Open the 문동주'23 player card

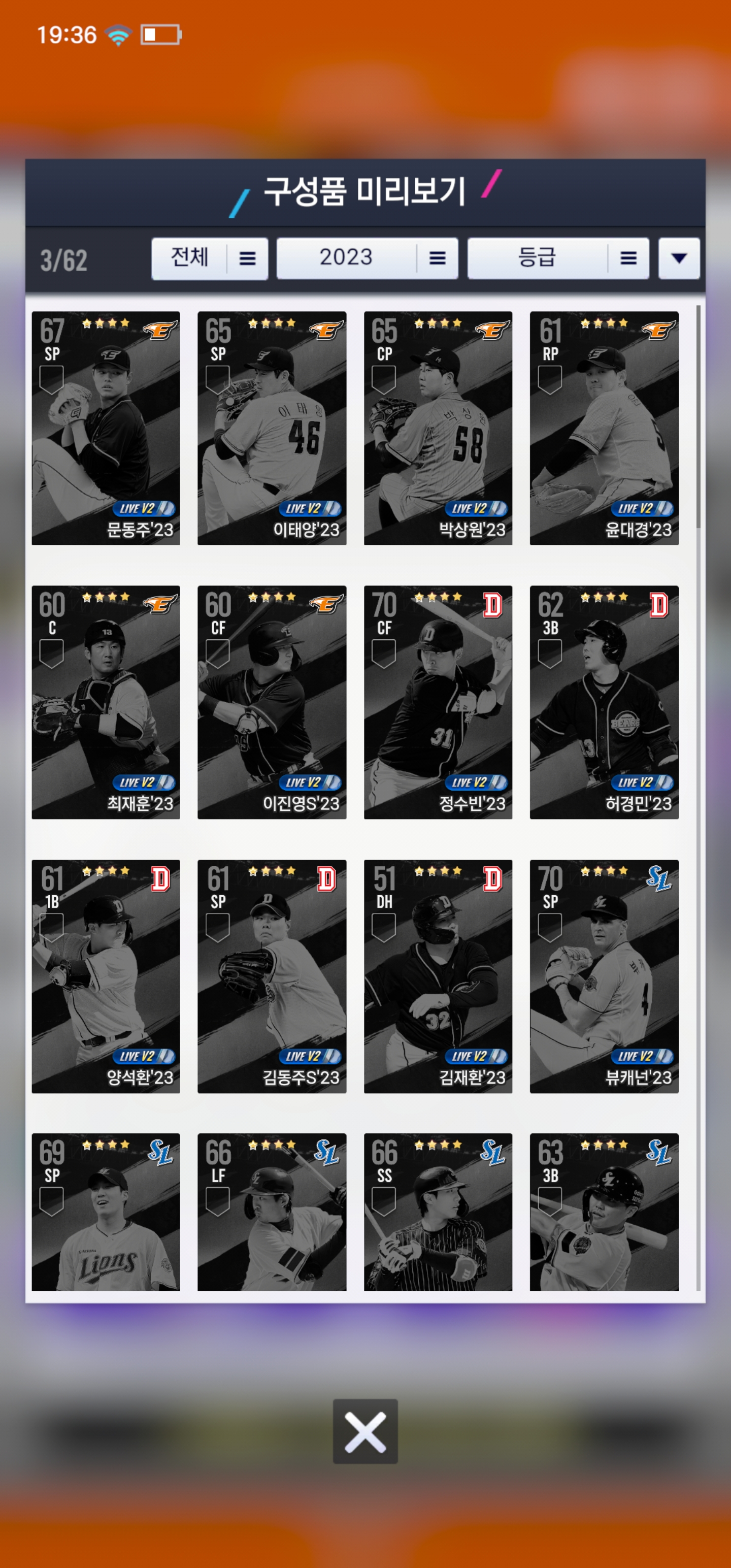106,428
